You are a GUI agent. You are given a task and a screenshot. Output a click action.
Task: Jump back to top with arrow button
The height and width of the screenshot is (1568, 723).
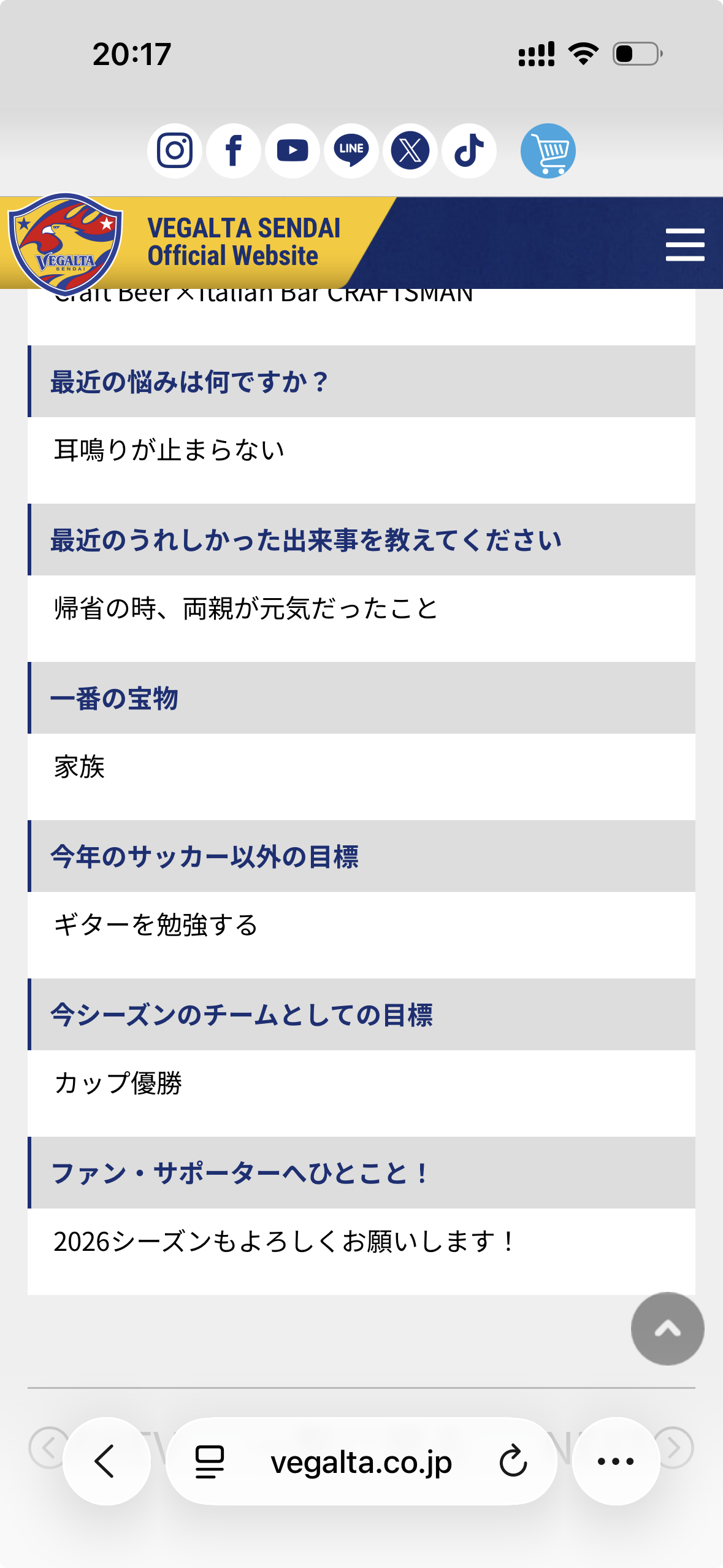click(x=667, y=1329)
